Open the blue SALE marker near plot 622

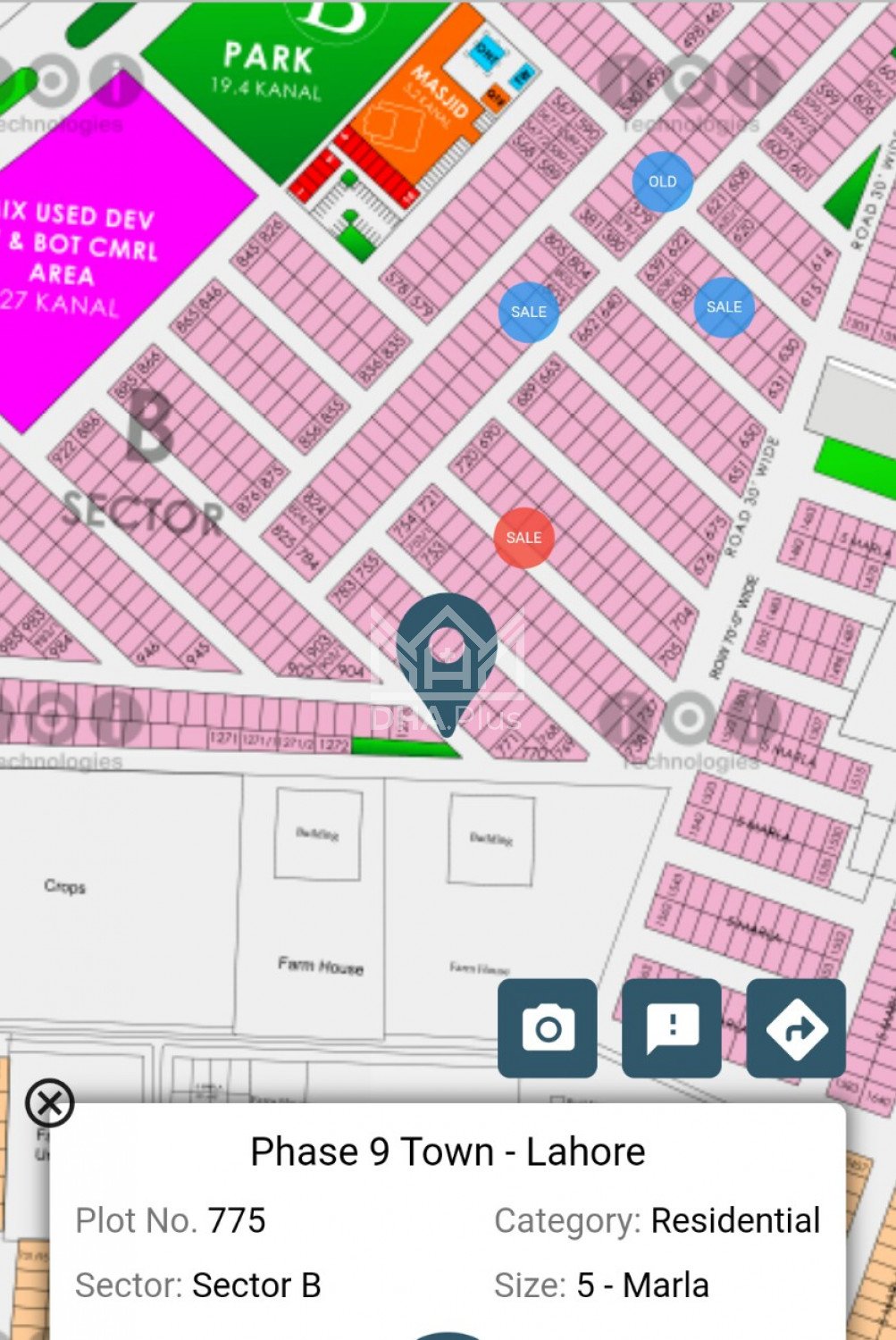pyautogui.click(x=724, y=307)
